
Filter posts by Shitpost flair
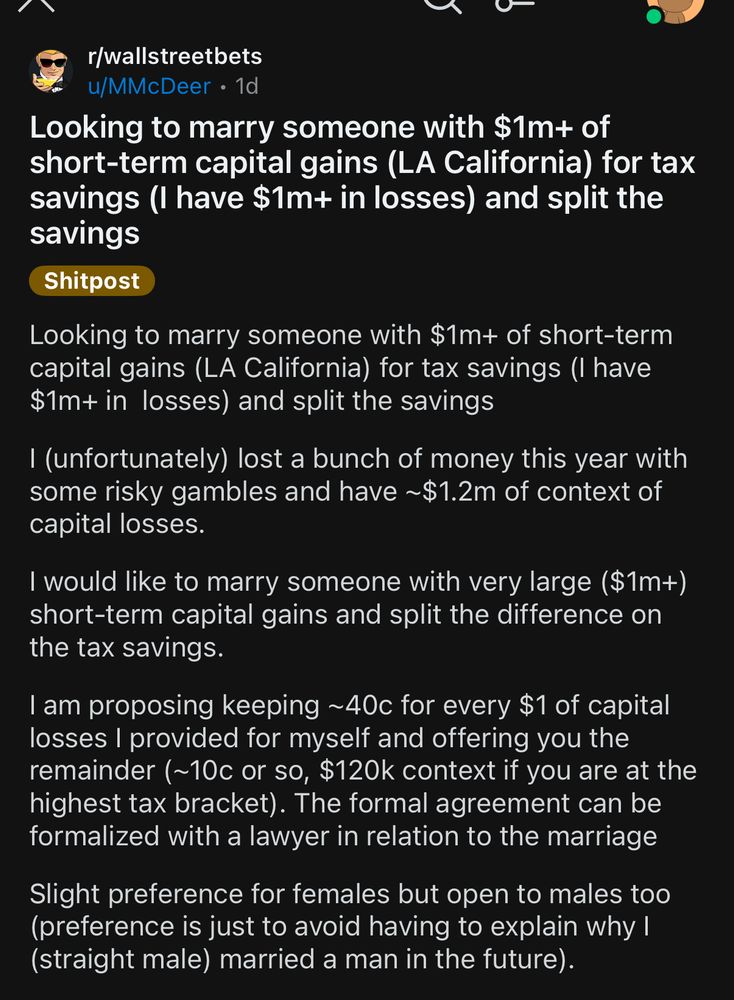[92, 281]
